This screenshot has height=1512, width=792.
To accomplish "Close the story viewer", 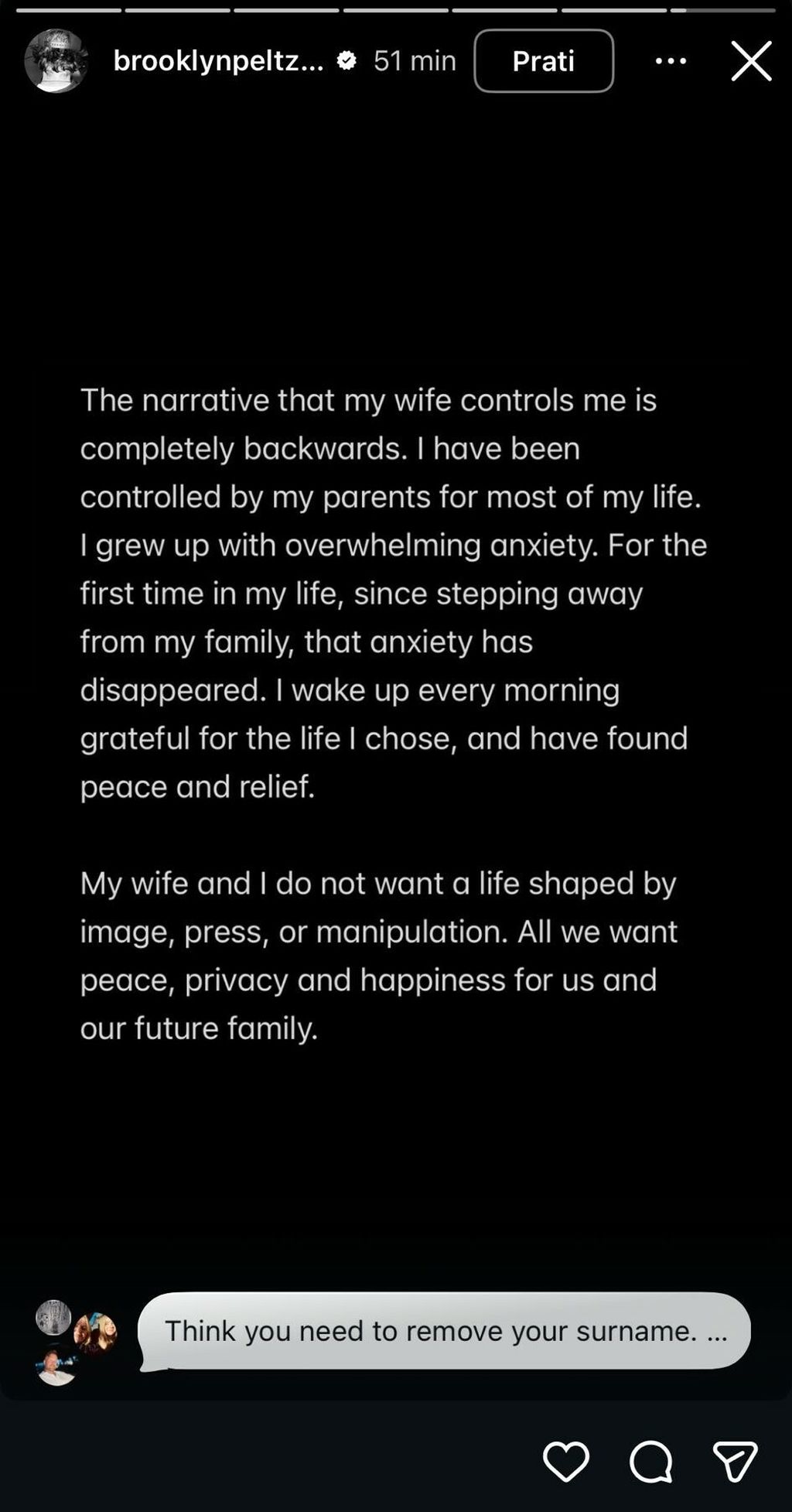I will pyautogui.click(x=751, y=61).
